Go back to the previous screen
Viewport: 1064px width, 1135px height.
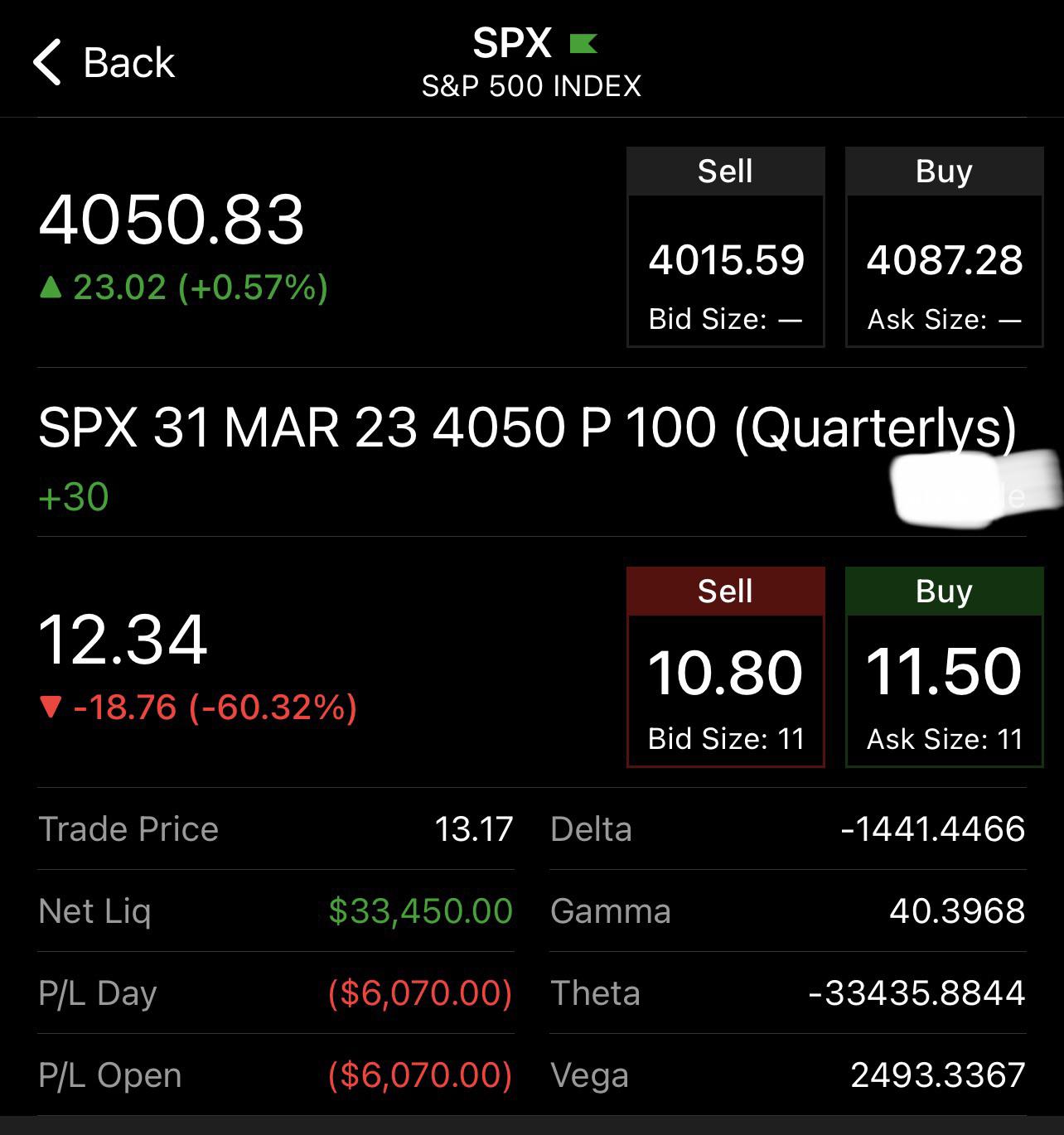[x=104, y=63]
